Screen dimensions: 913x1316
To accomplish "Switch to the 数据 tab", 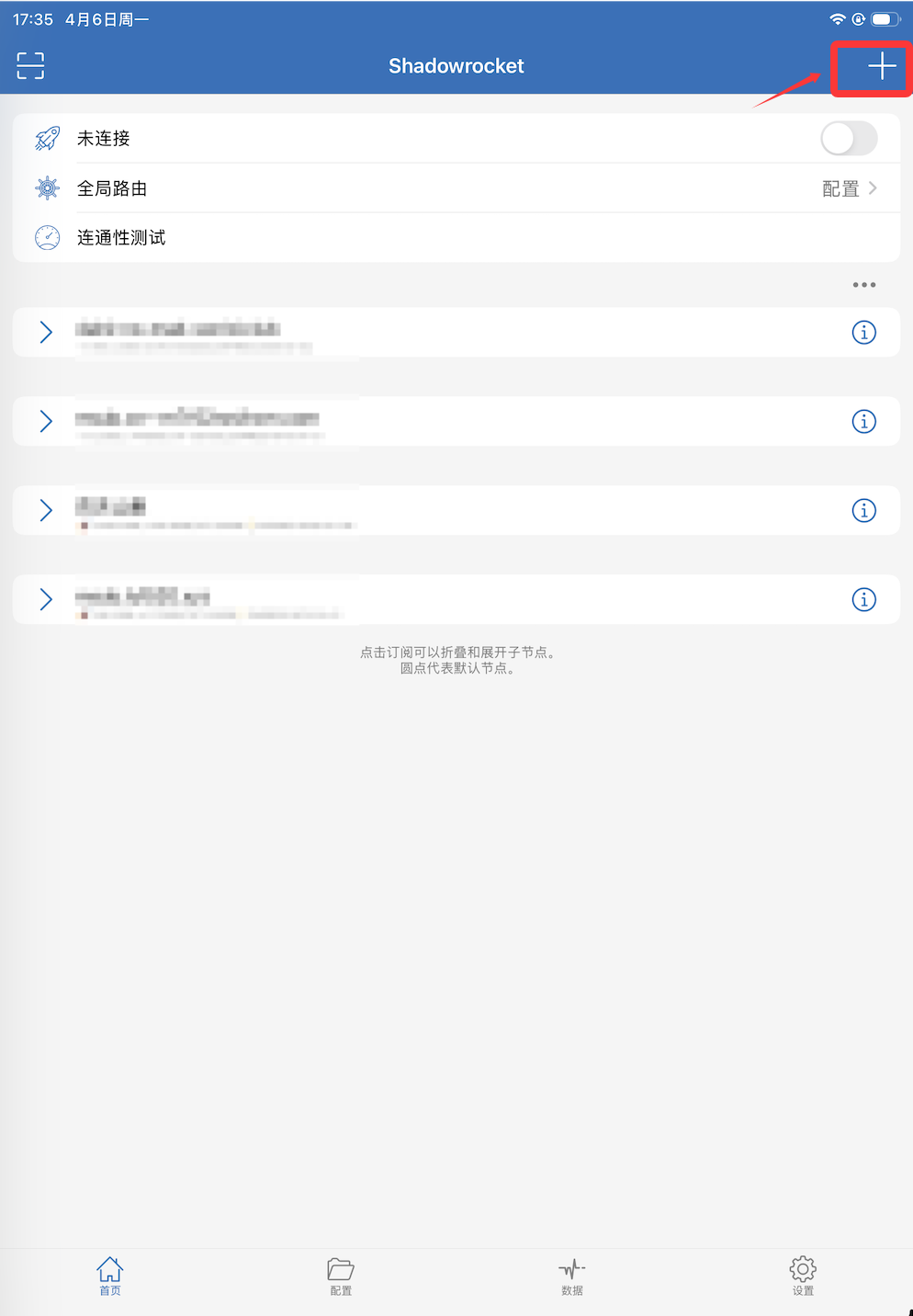I will tap(571, 1276).
